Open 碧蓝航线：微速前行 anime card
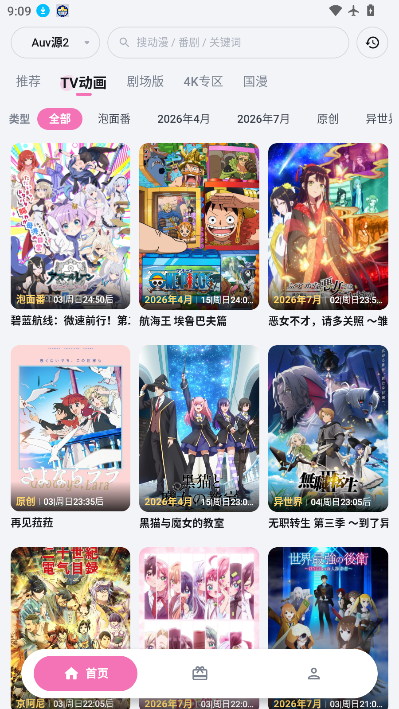The width and height of the screenshot is (399, 709). click(71, 235)
